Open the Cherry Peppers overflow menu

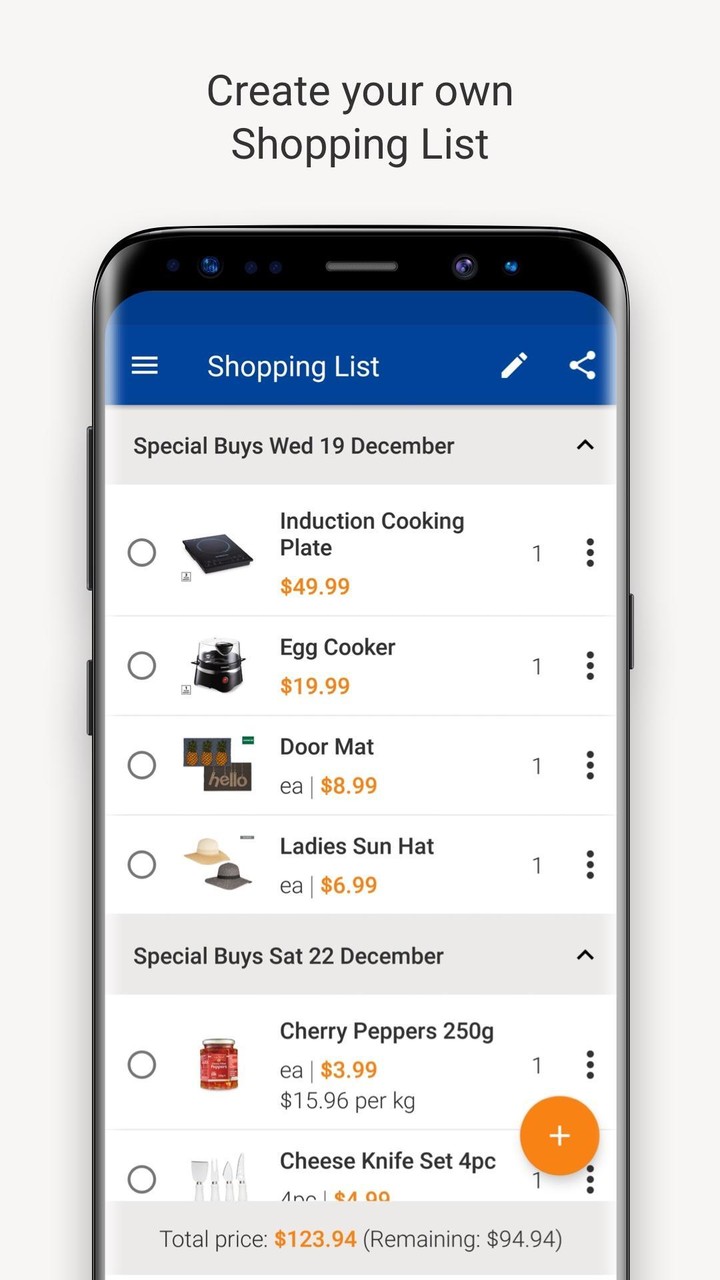(590, 1065)
